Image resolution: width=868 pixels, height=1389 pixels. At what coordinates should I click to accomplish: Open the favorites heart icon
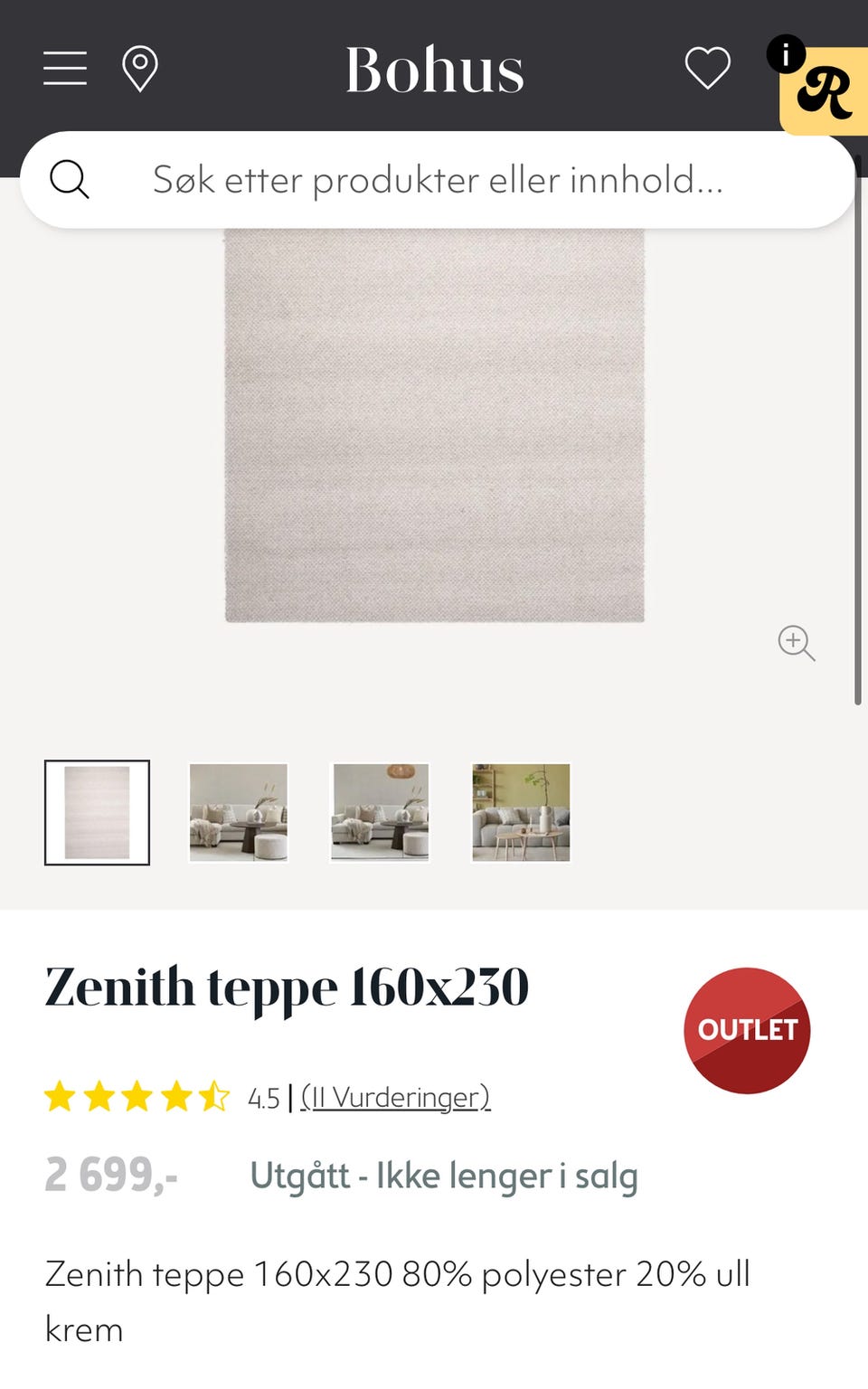[x=706, y=68]
